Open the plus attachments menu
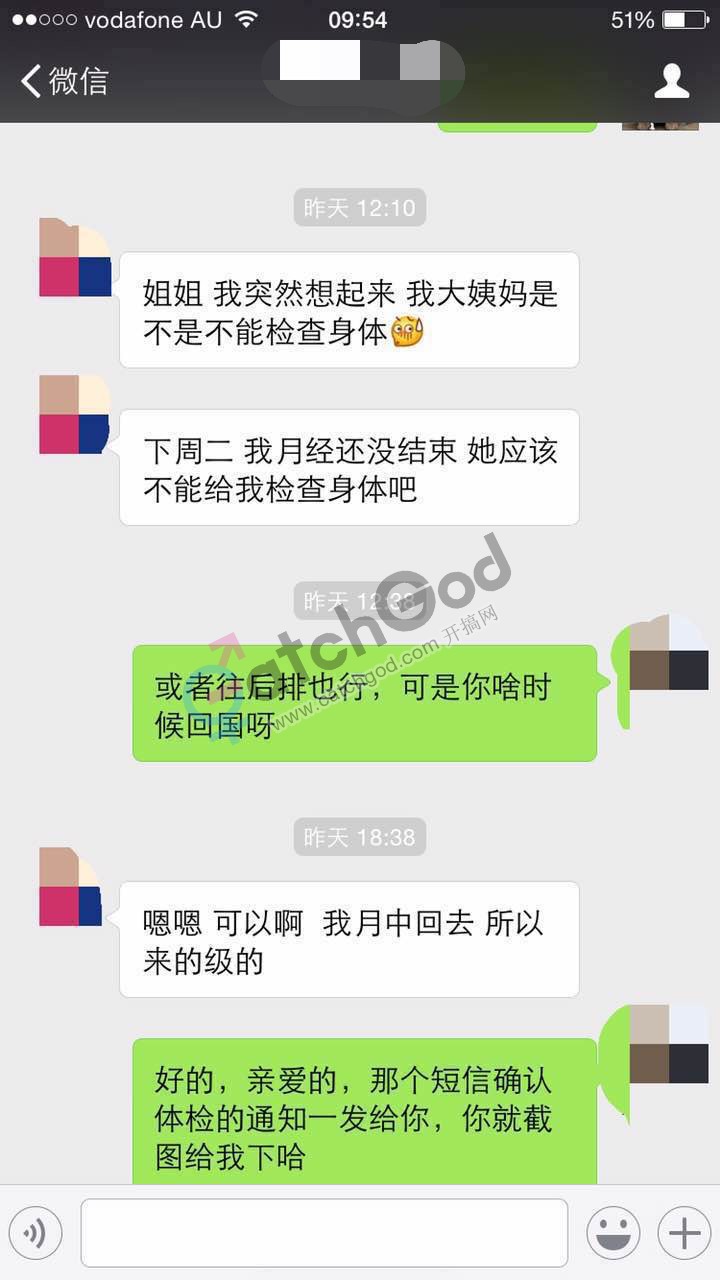Viewport: 720px width, 1280px height. tap(684, 1233)
